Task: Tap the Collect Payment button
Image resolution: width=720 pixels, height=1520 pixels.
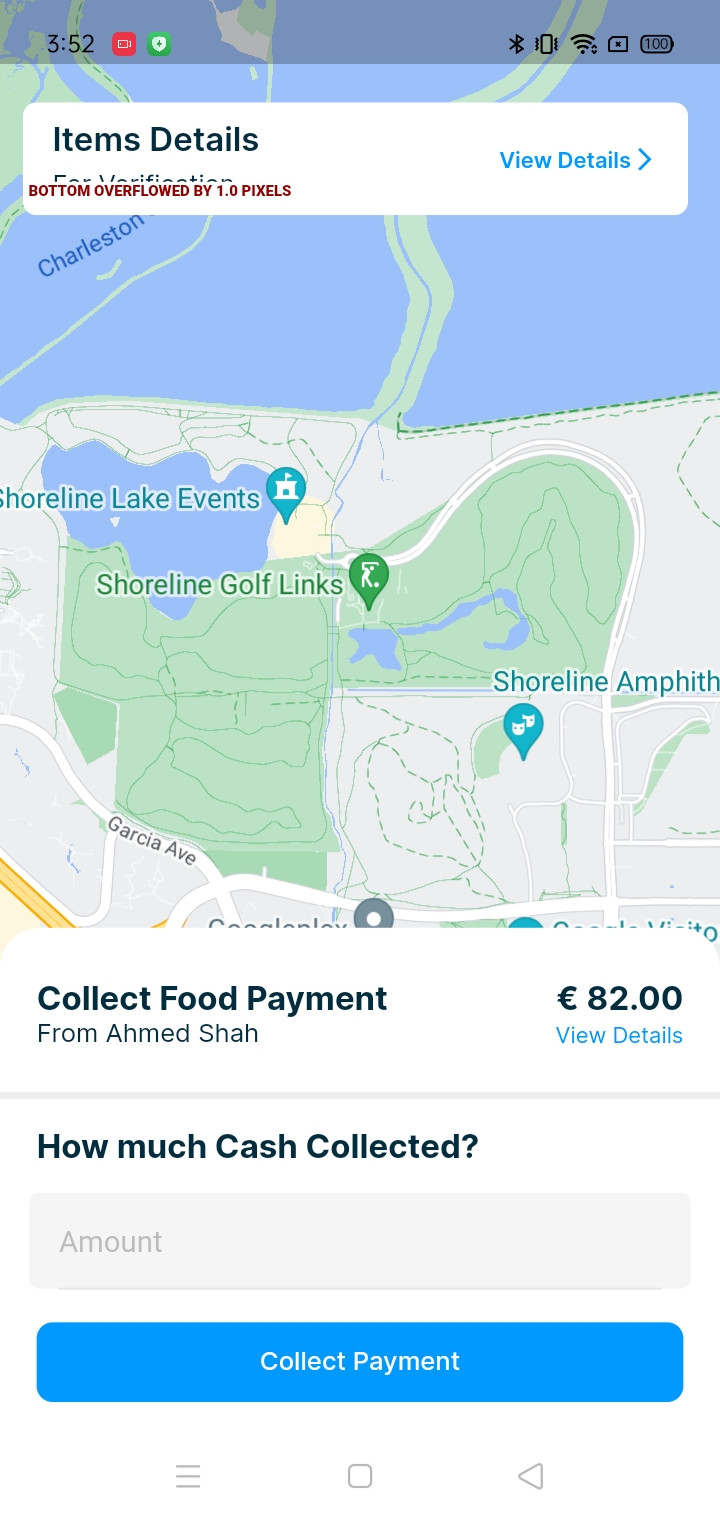Action: [x=360, y=1361]
